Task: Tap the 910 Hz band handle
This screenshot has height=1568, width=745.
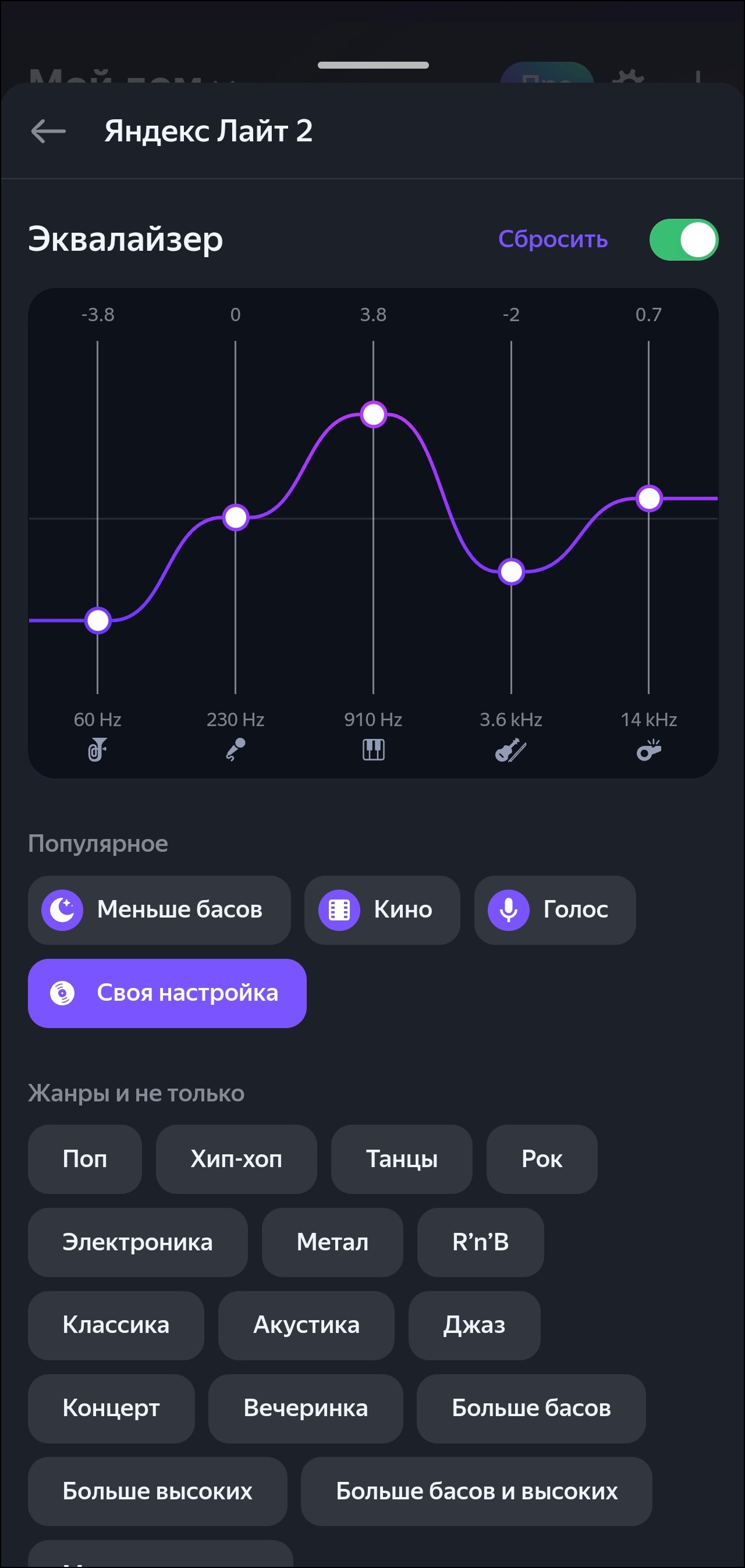Action: tap(374, 414)
